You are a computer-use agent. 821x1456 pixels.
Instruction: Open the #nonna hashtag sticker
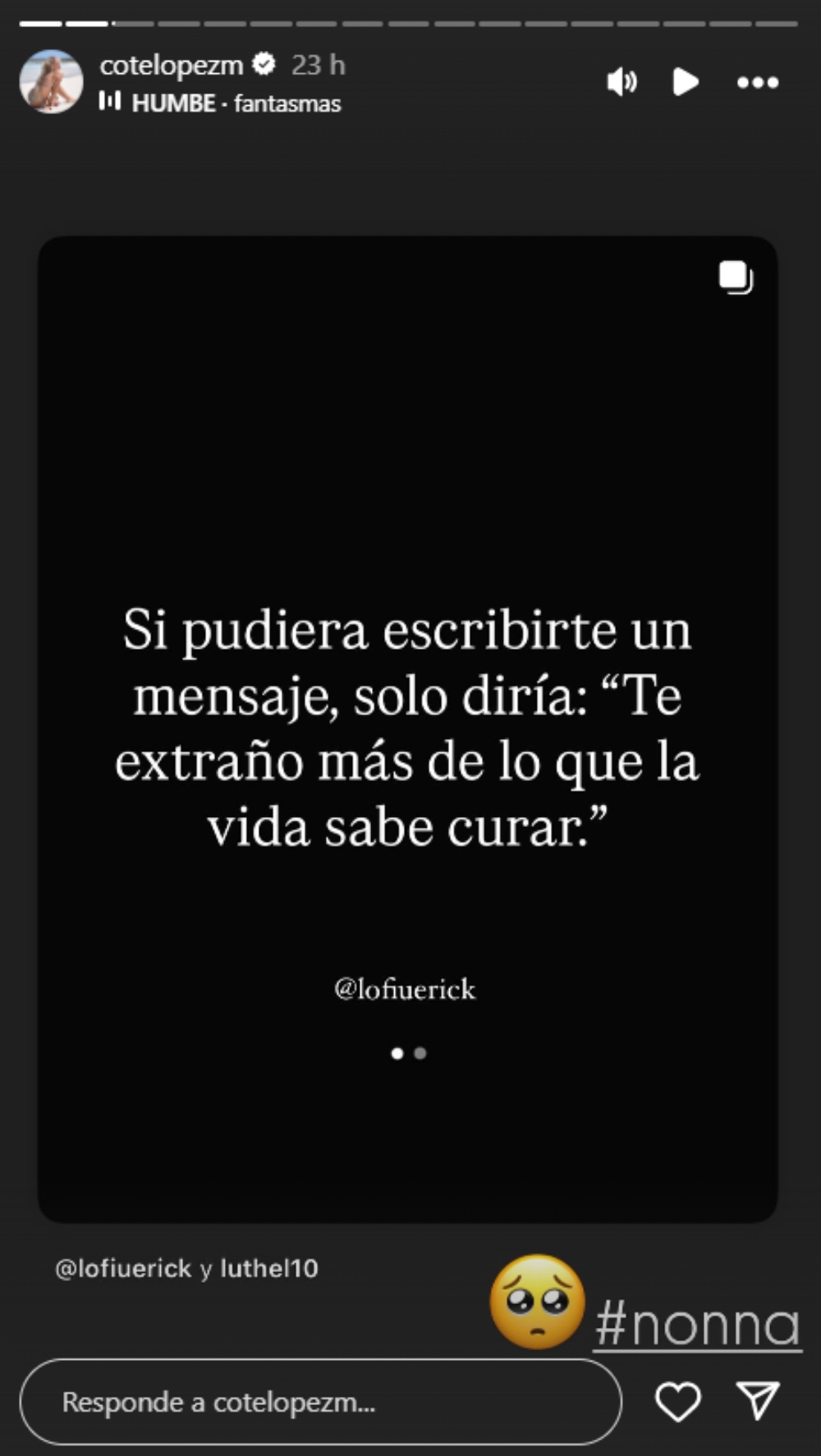click(x=696, y=1324)
